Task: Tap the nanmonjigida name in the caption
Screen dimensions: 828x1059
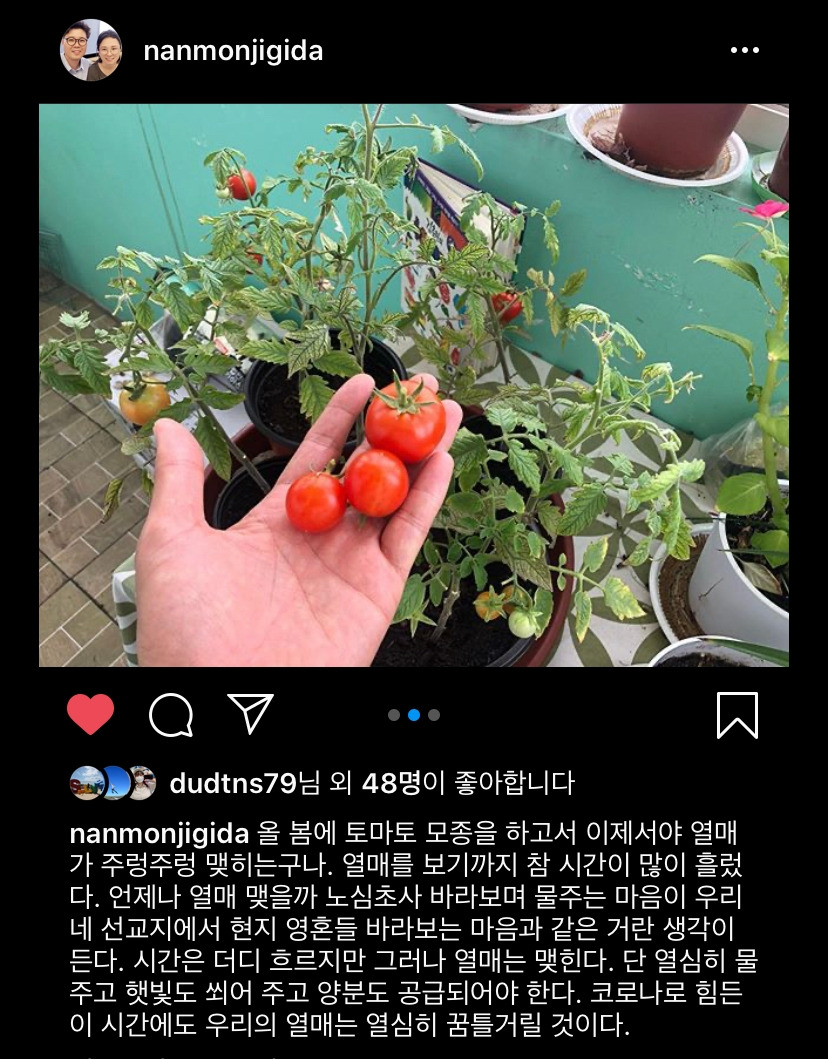Action: pyautogui.click(x=159, y=834)
